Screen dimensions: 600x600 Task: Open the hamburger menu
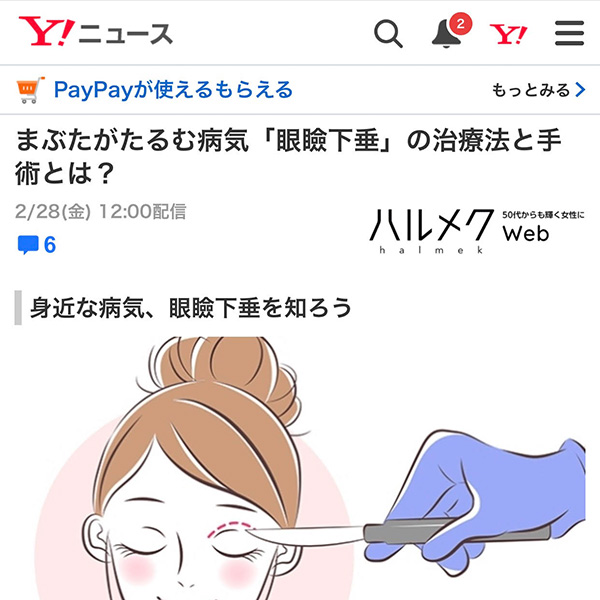tap(569, 35)
